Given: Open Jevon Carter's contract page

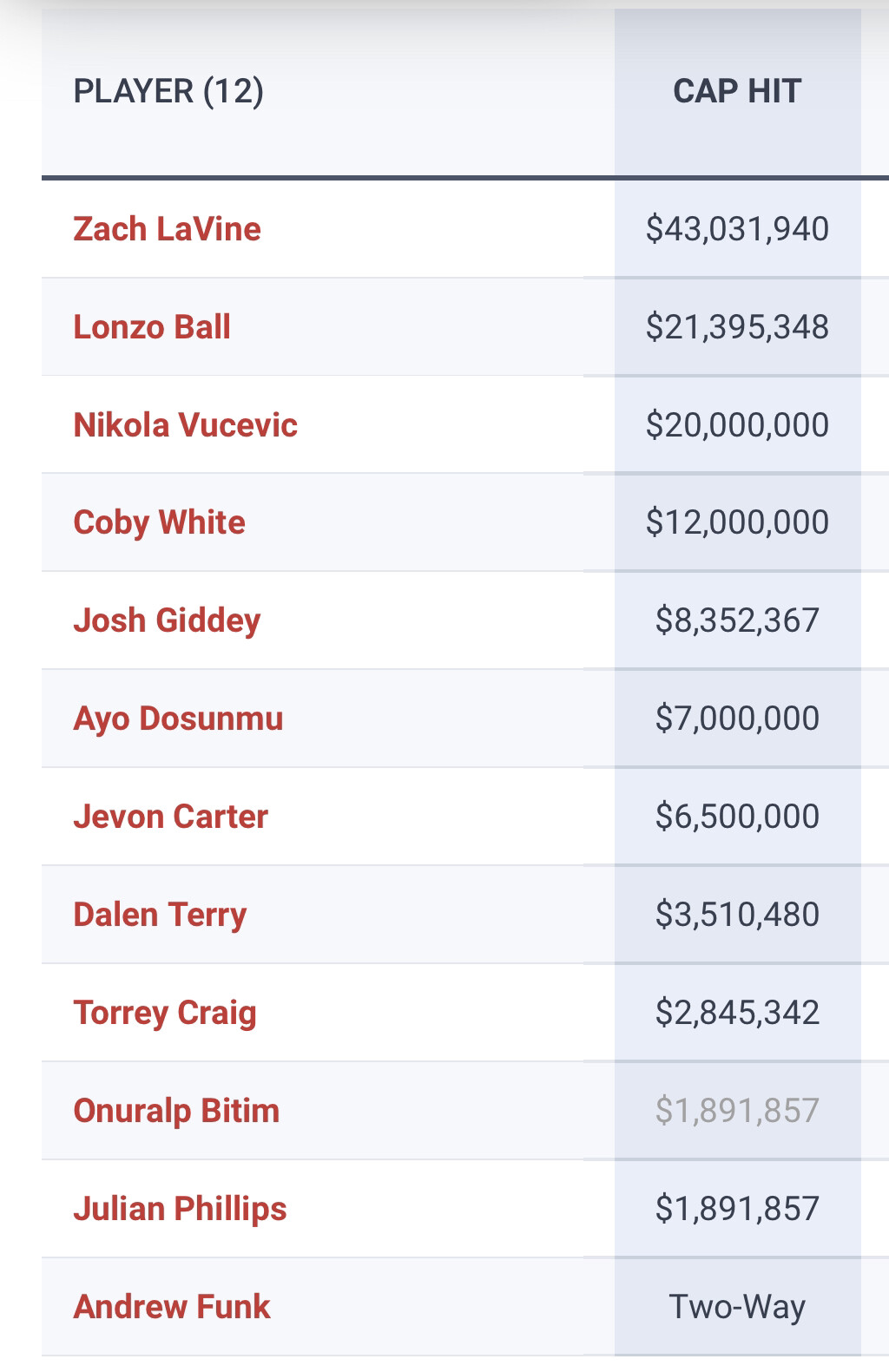Looking at the screenshot, I should tap(170, 817).
